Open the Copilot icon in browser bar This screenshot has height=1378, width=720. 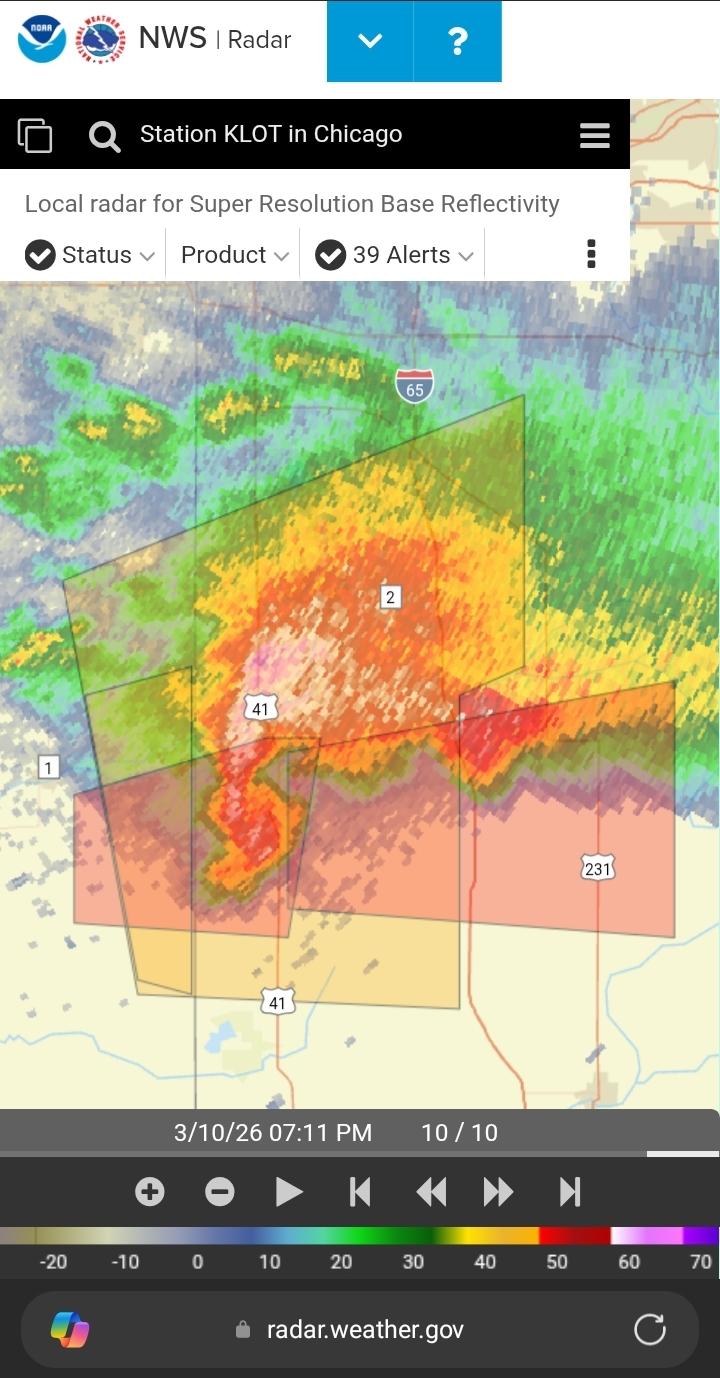[x=70, y=1329]
